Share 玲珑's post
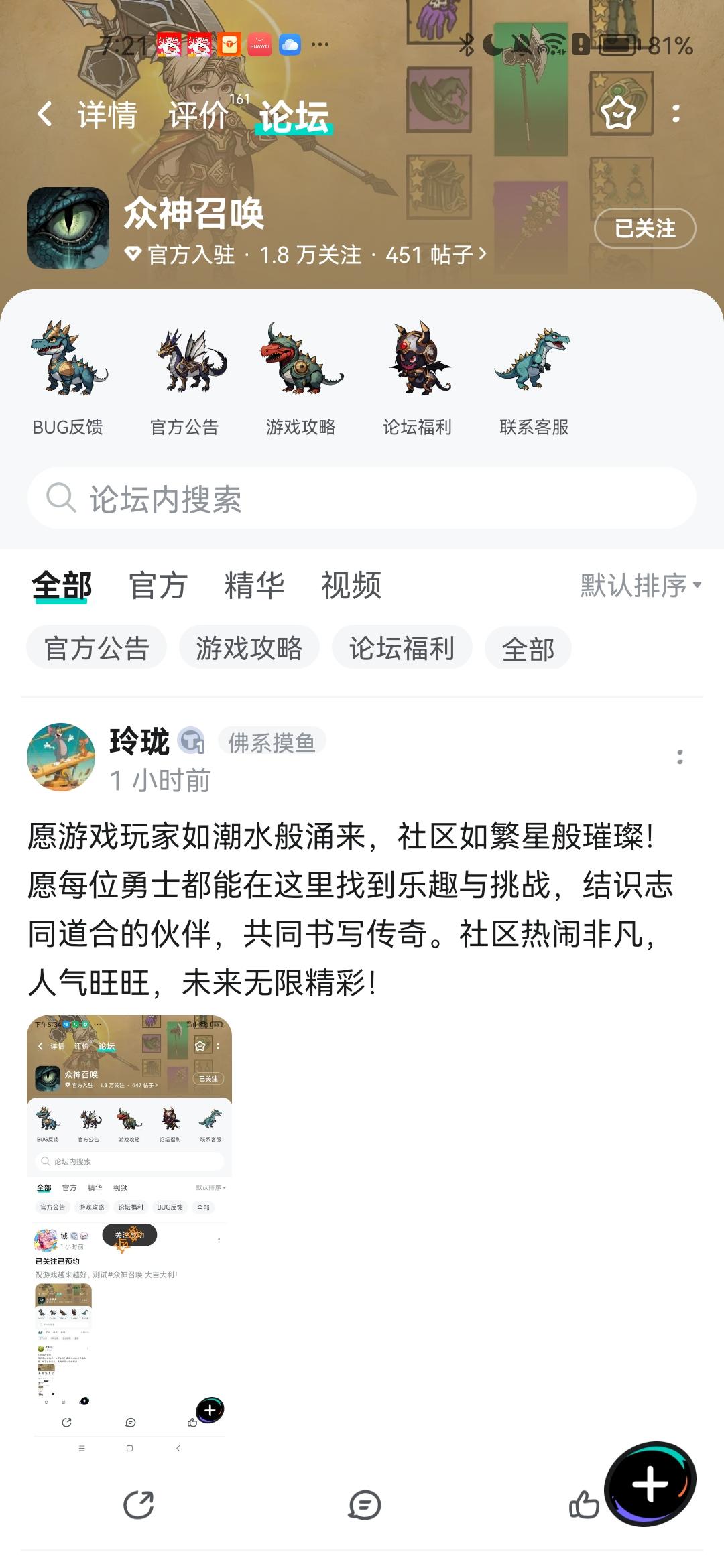The width and height of the screenshot is (724, 1568). coord(139,1505)
